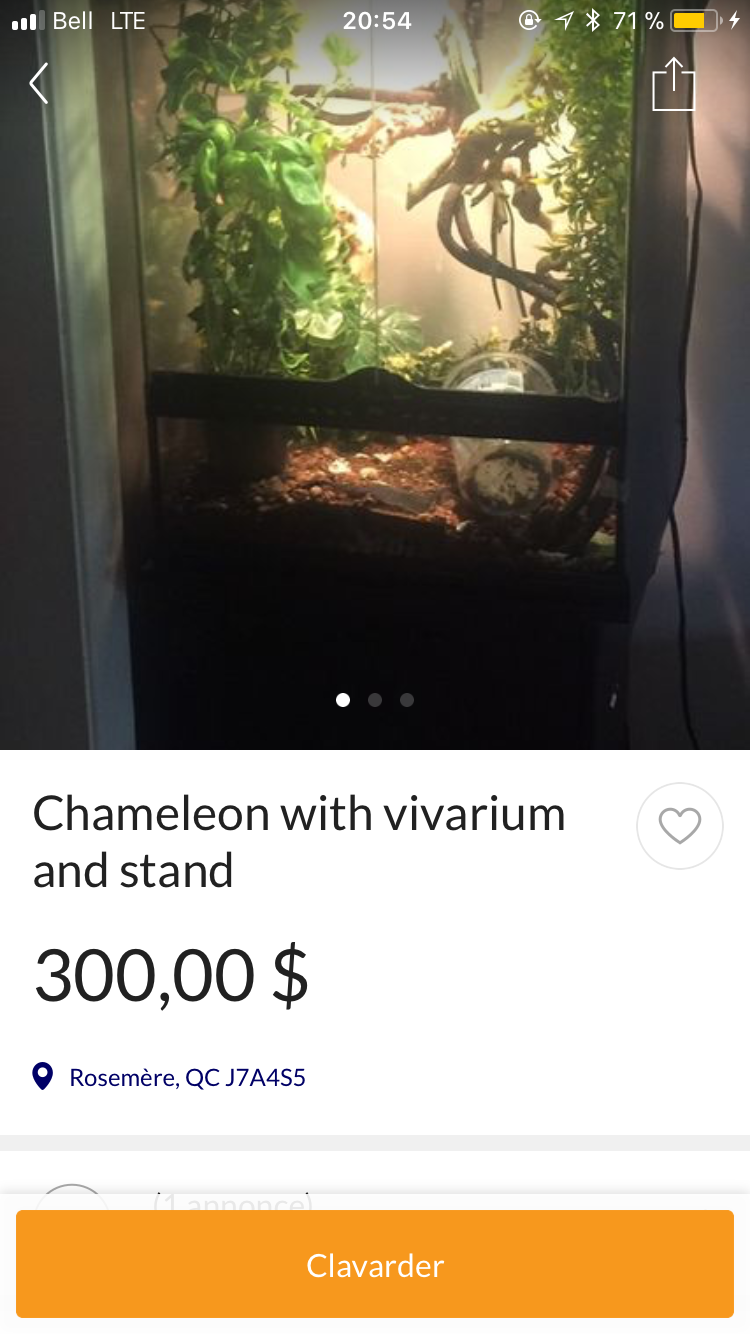Screen dimensions: 750x1334
Task: Open the vivarium photo full screen
Action: coord(375,400)
